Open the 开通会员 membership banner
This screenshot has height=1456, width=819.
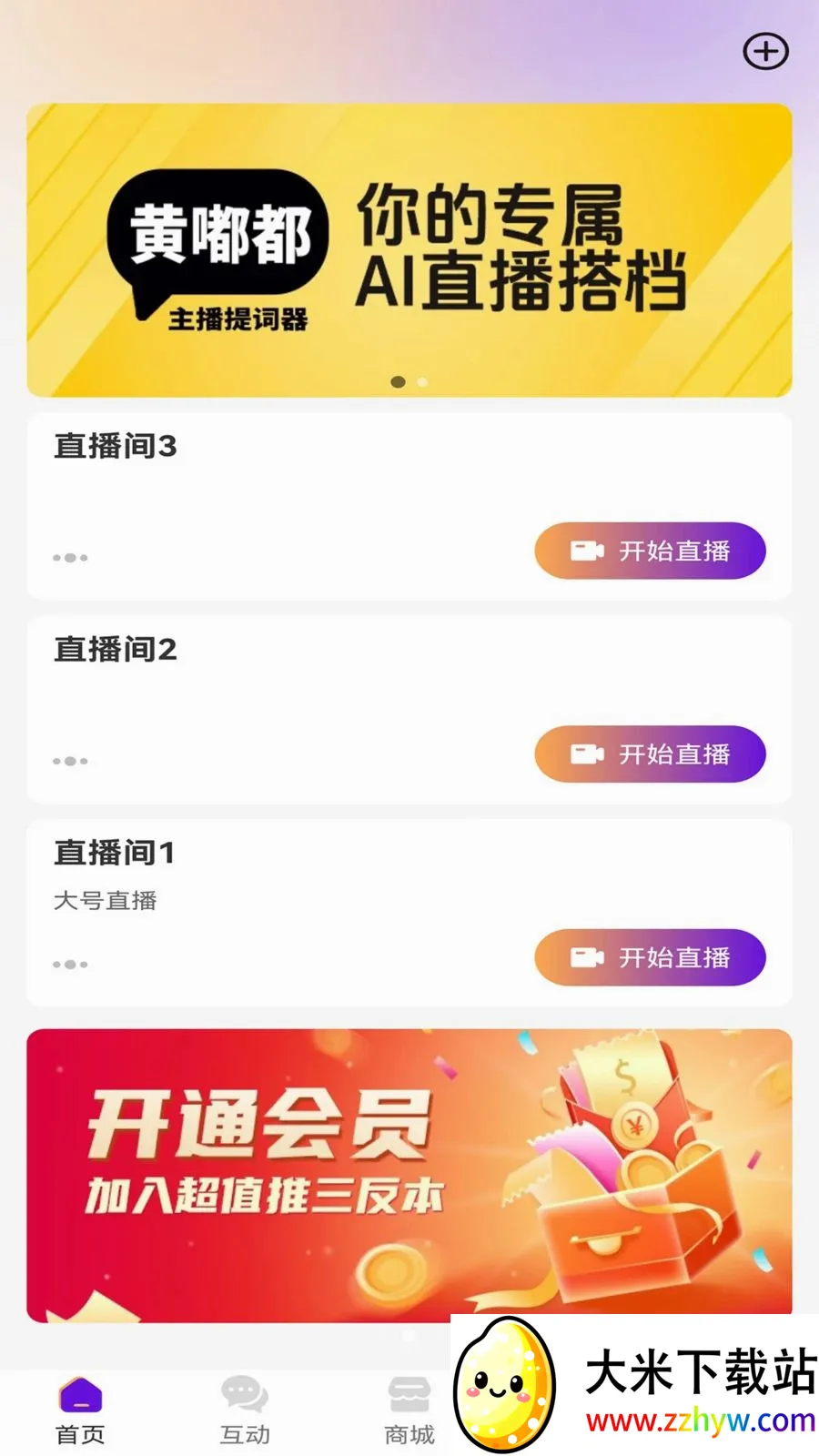pyautogui.click(x=409, y=1176)
